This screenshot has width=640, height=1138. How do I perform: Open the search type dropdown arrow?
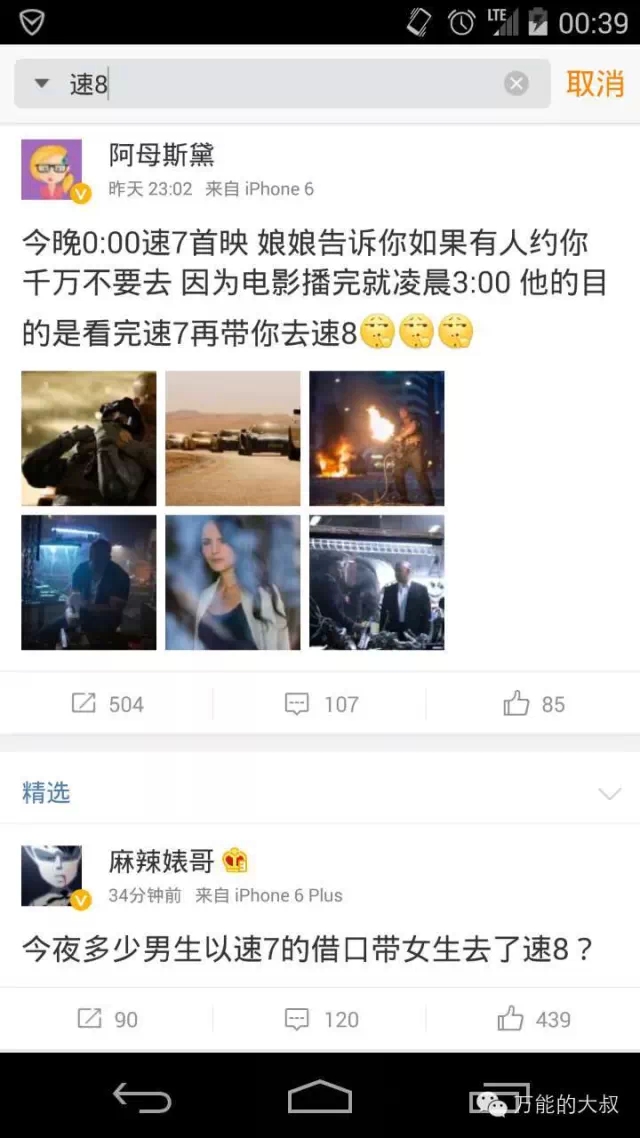[42, 84]
